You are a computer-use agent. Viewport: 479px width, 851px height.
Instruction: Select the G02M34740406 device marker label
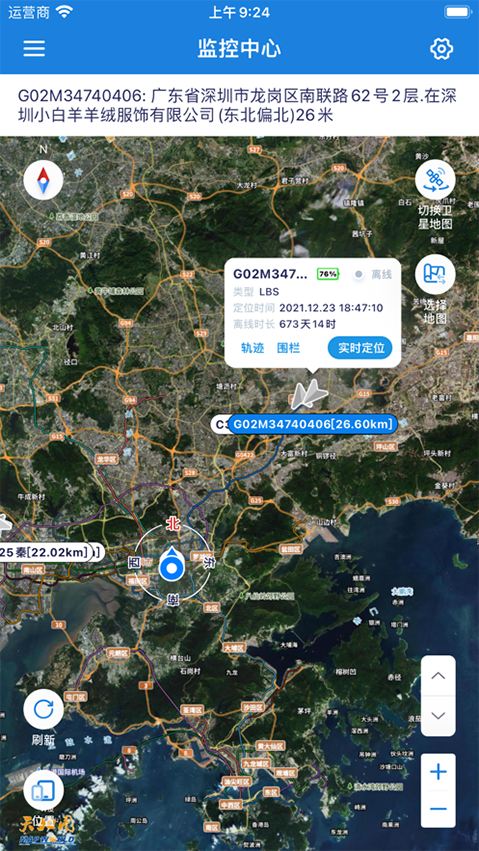313,424
